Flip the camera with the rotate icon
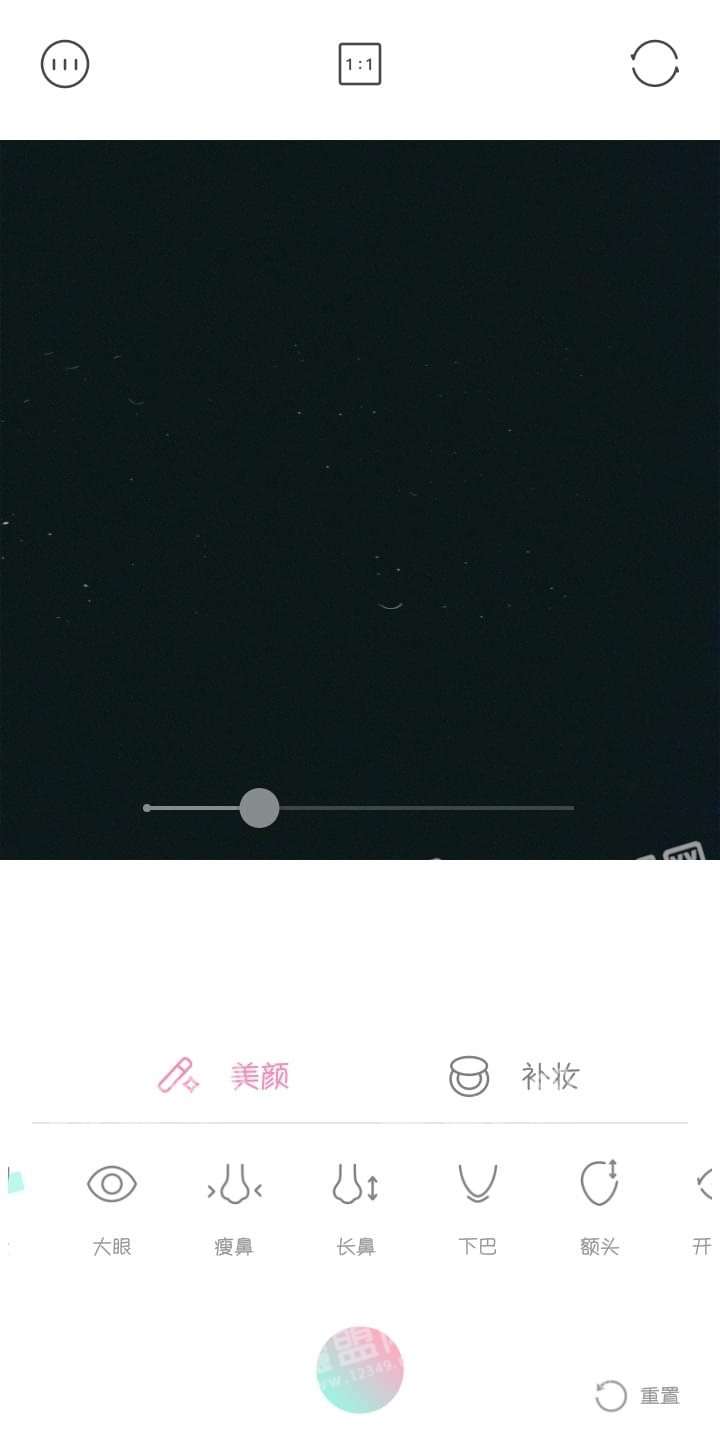 pyautogui.click(x=655, y=65)
